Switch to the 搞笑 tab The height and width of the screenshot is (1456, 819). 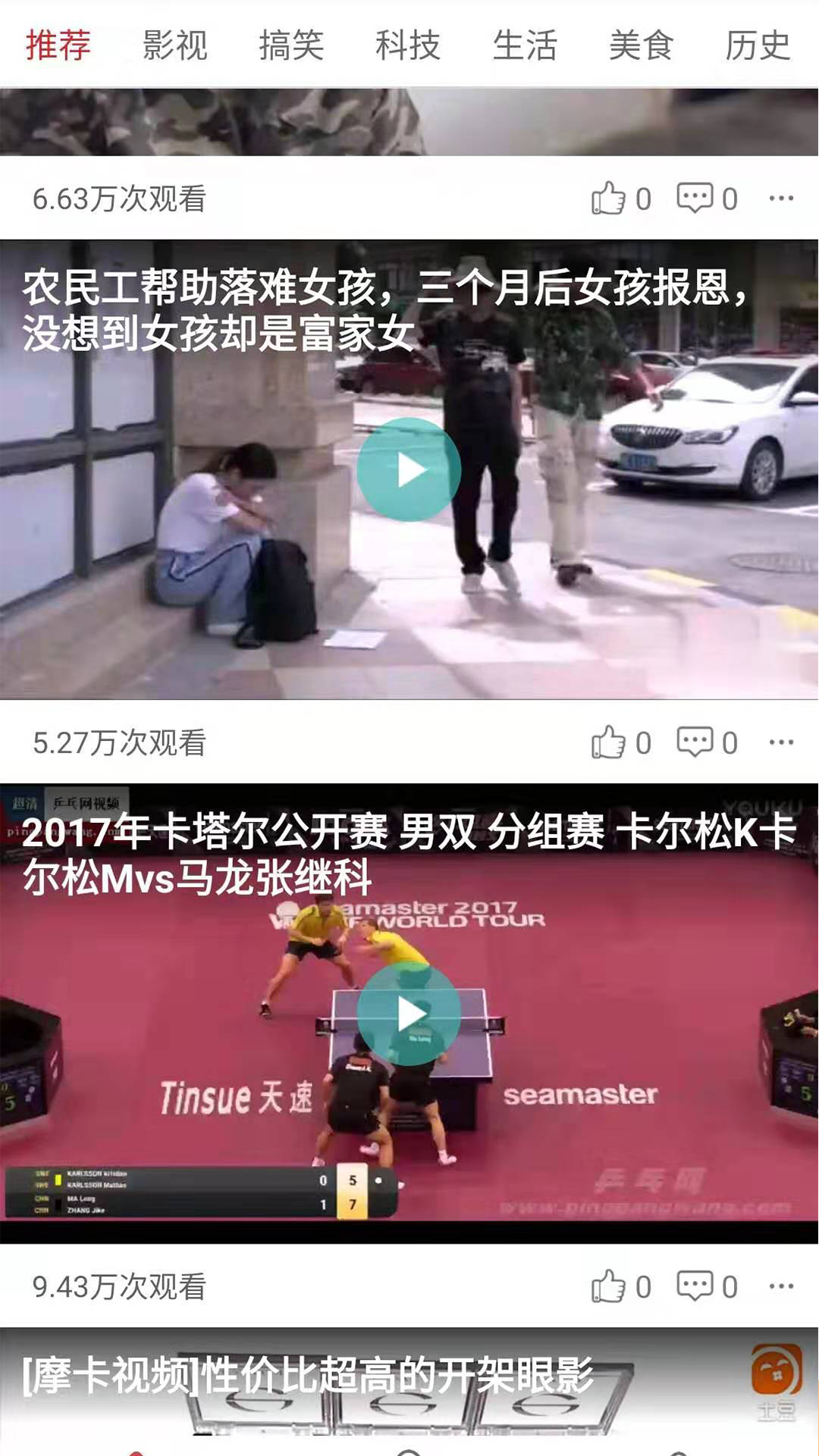291,45
